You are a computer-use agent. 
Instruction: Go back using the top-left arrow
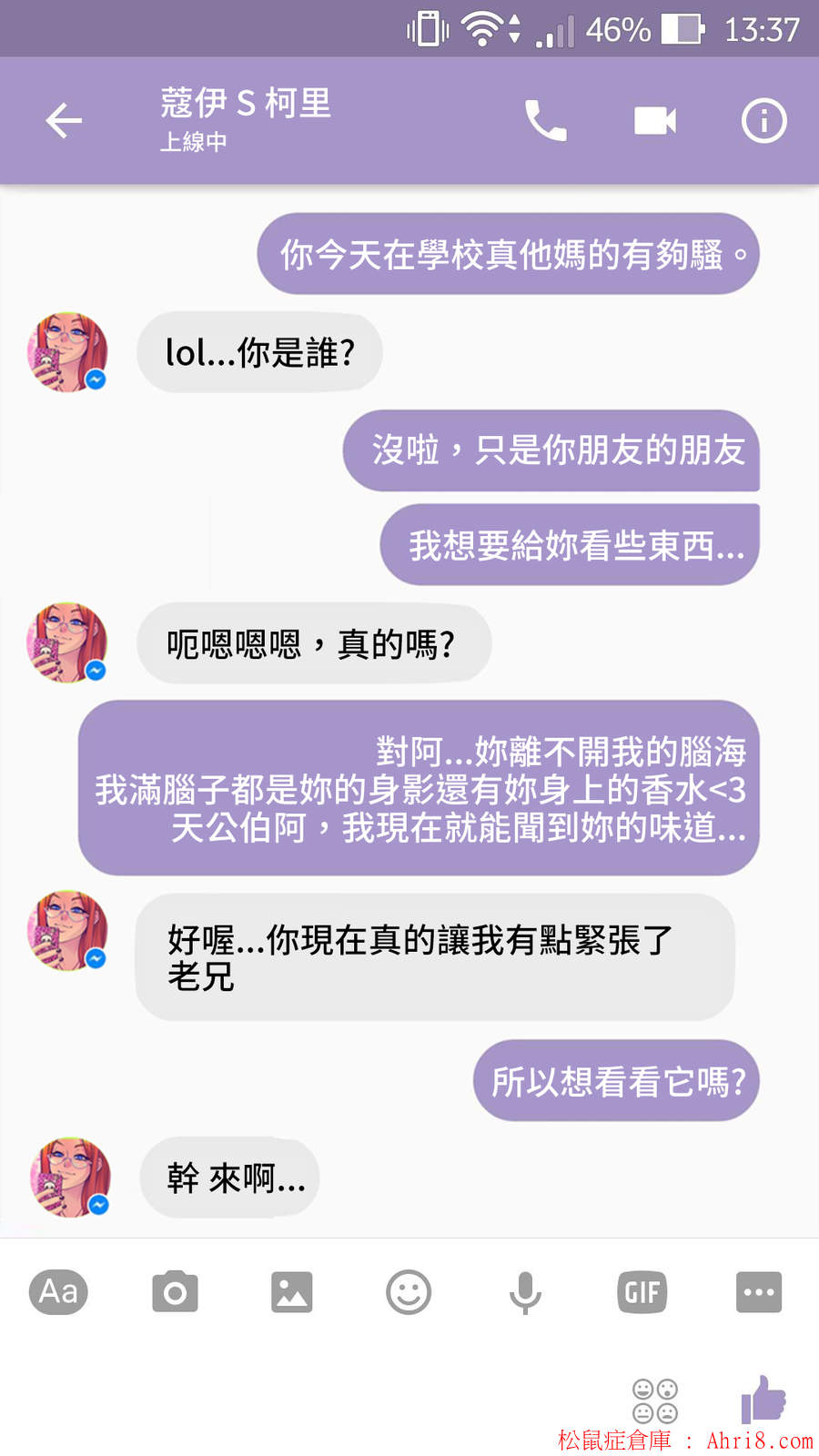(64, 121)
